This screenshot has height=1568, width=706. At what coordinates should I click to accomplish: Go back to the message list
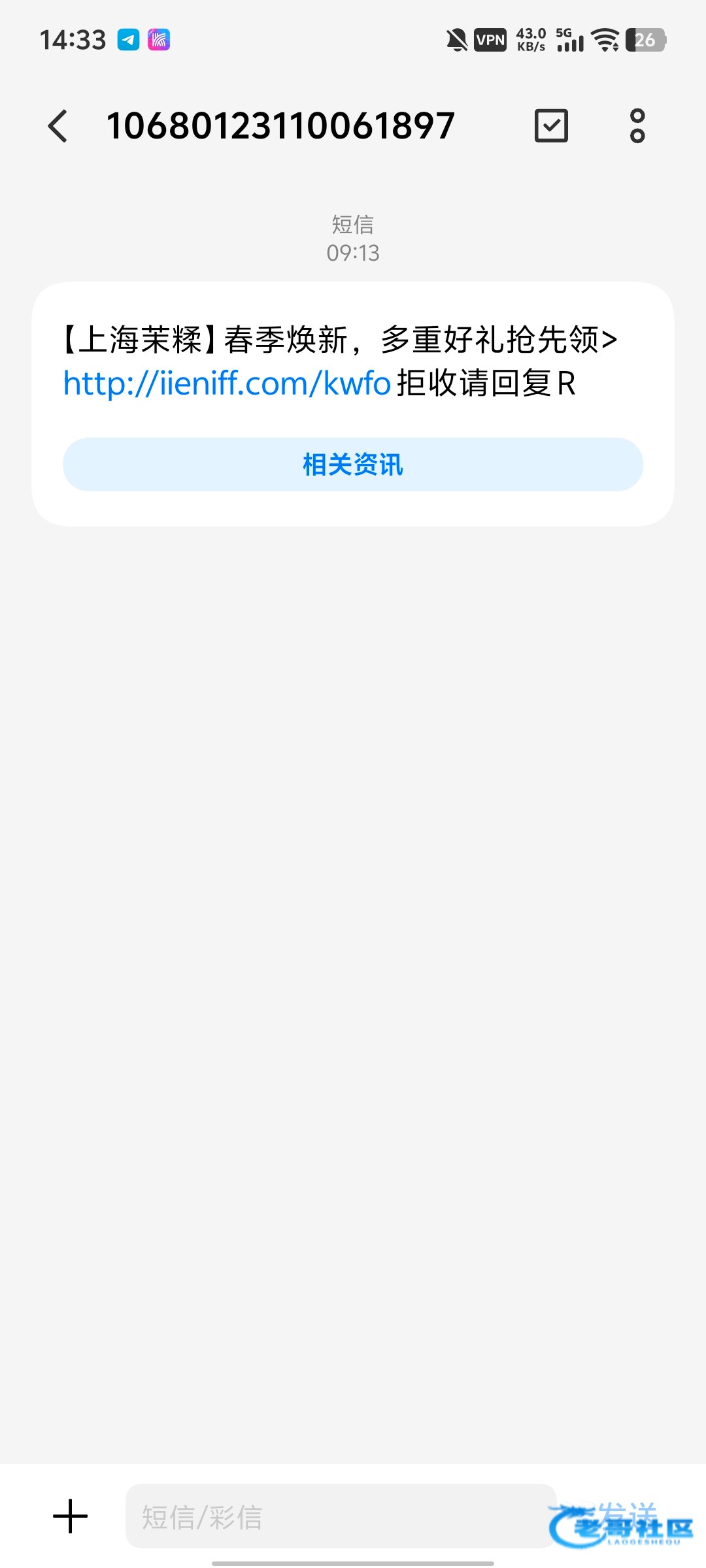coord(58,125)
